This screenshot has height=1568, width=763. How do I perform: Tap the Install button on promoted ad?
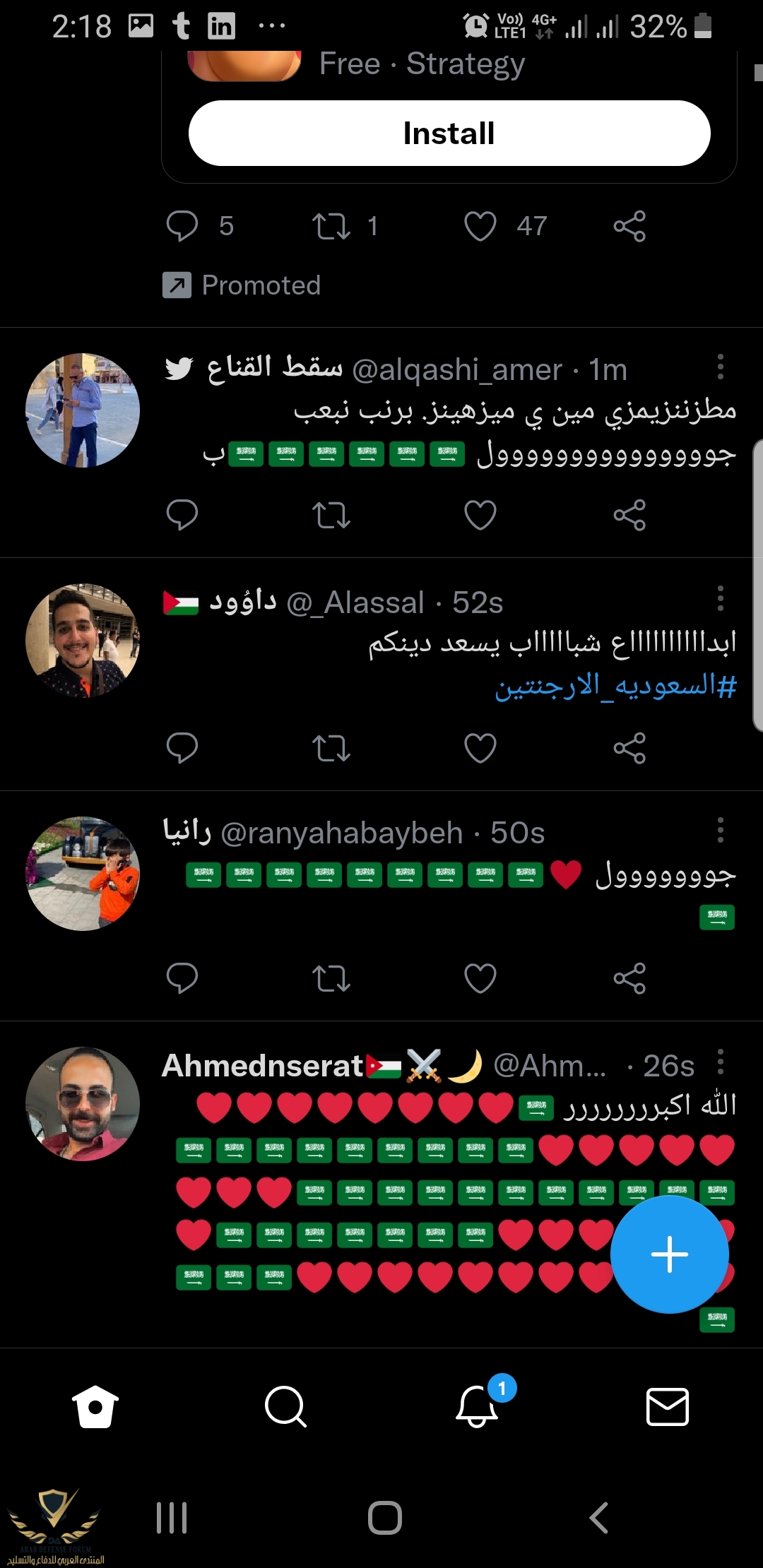point(449,133)
